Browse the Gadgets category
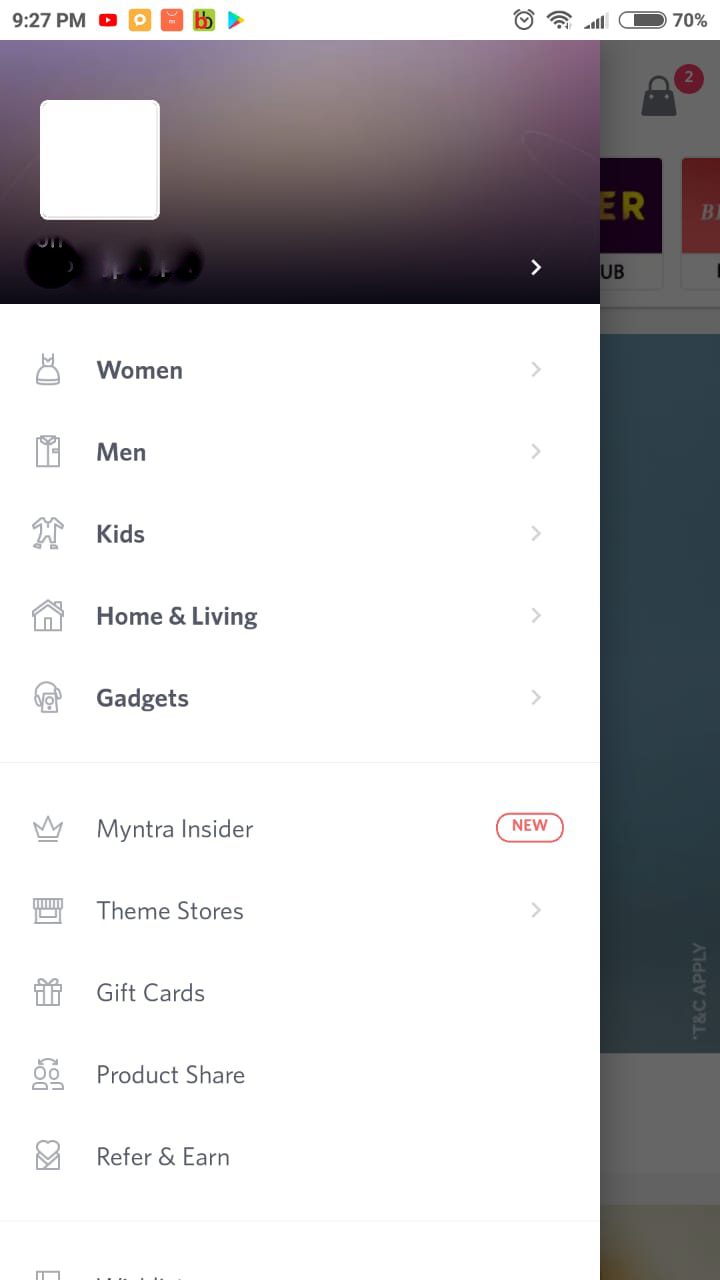Screen dimensions: 720x1280 pos(300,698)
